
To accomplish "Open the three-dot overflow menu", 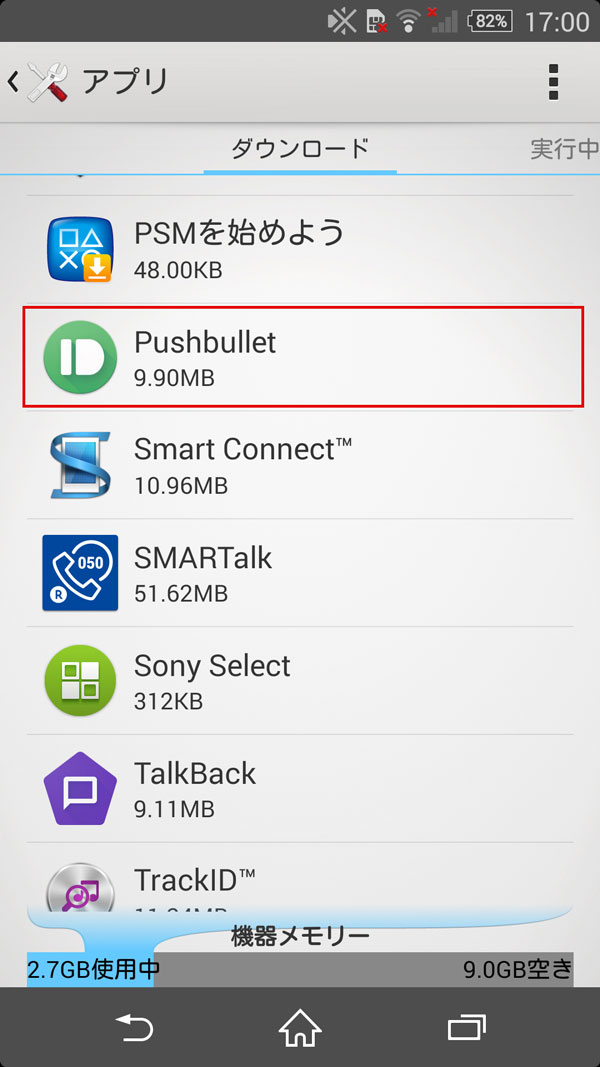I will [553, 82].
